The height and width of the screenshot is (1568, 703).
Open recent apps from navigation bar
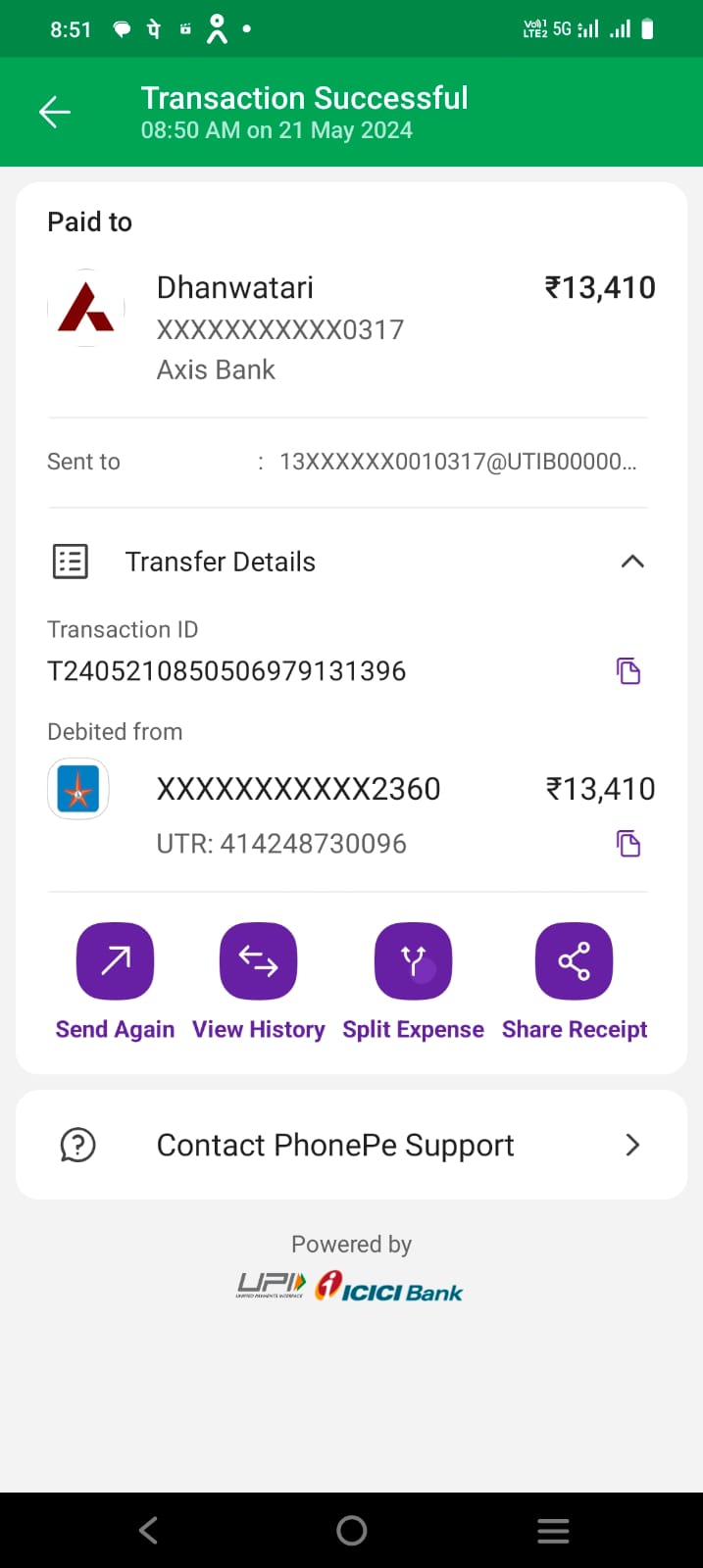pos(553,1531)
